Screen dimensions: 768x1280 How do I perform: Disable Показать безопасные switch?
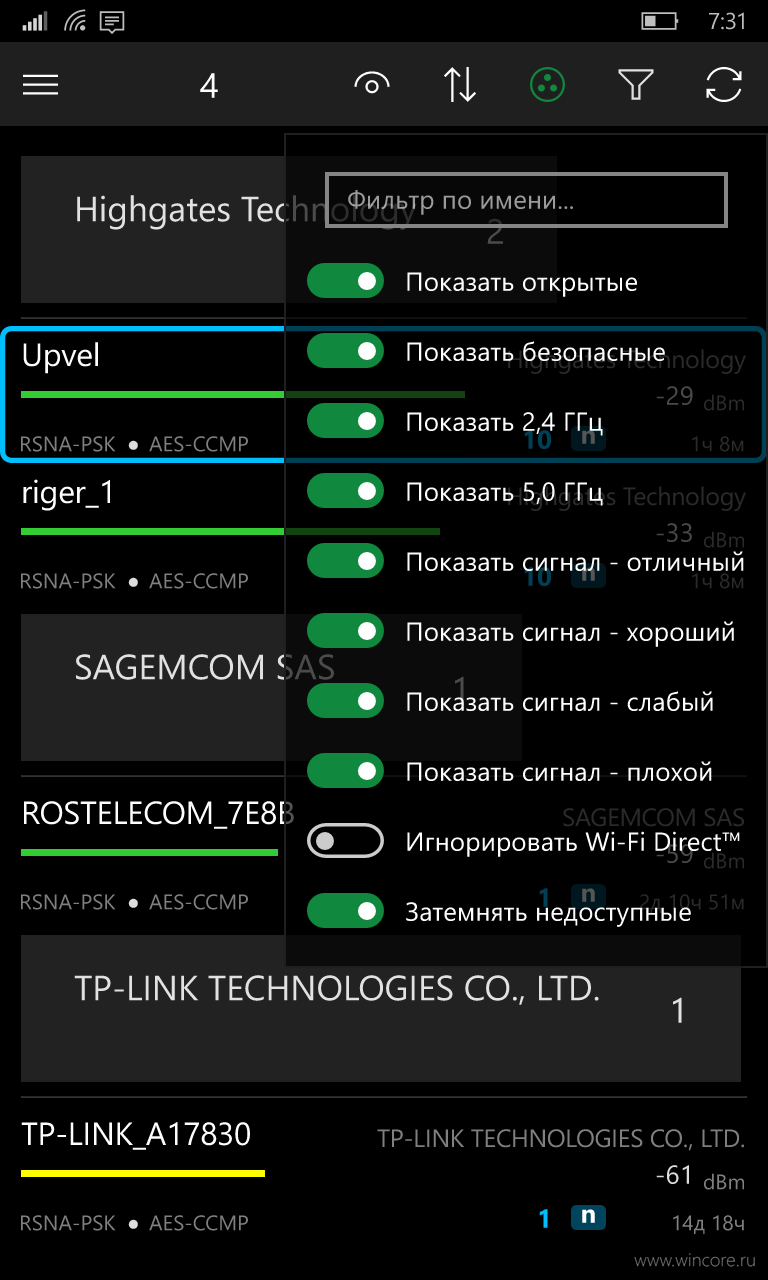(345, 351)
